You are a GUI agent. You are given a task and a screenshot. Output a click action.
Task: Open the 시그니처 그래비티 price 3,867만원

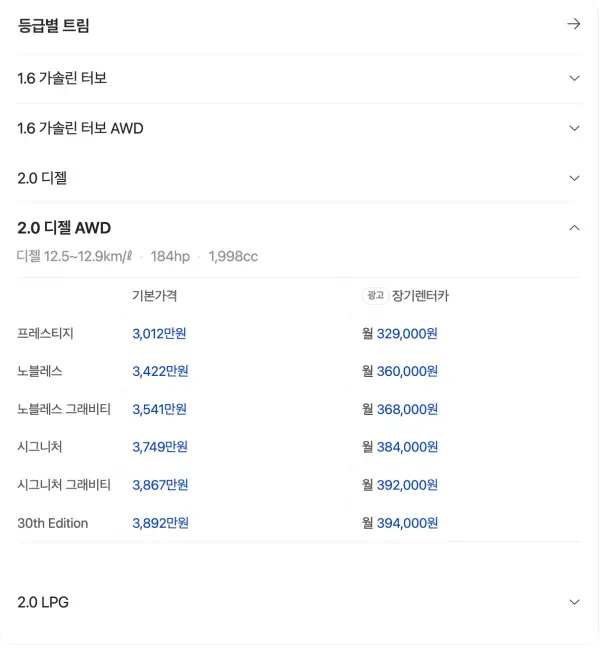160,485
